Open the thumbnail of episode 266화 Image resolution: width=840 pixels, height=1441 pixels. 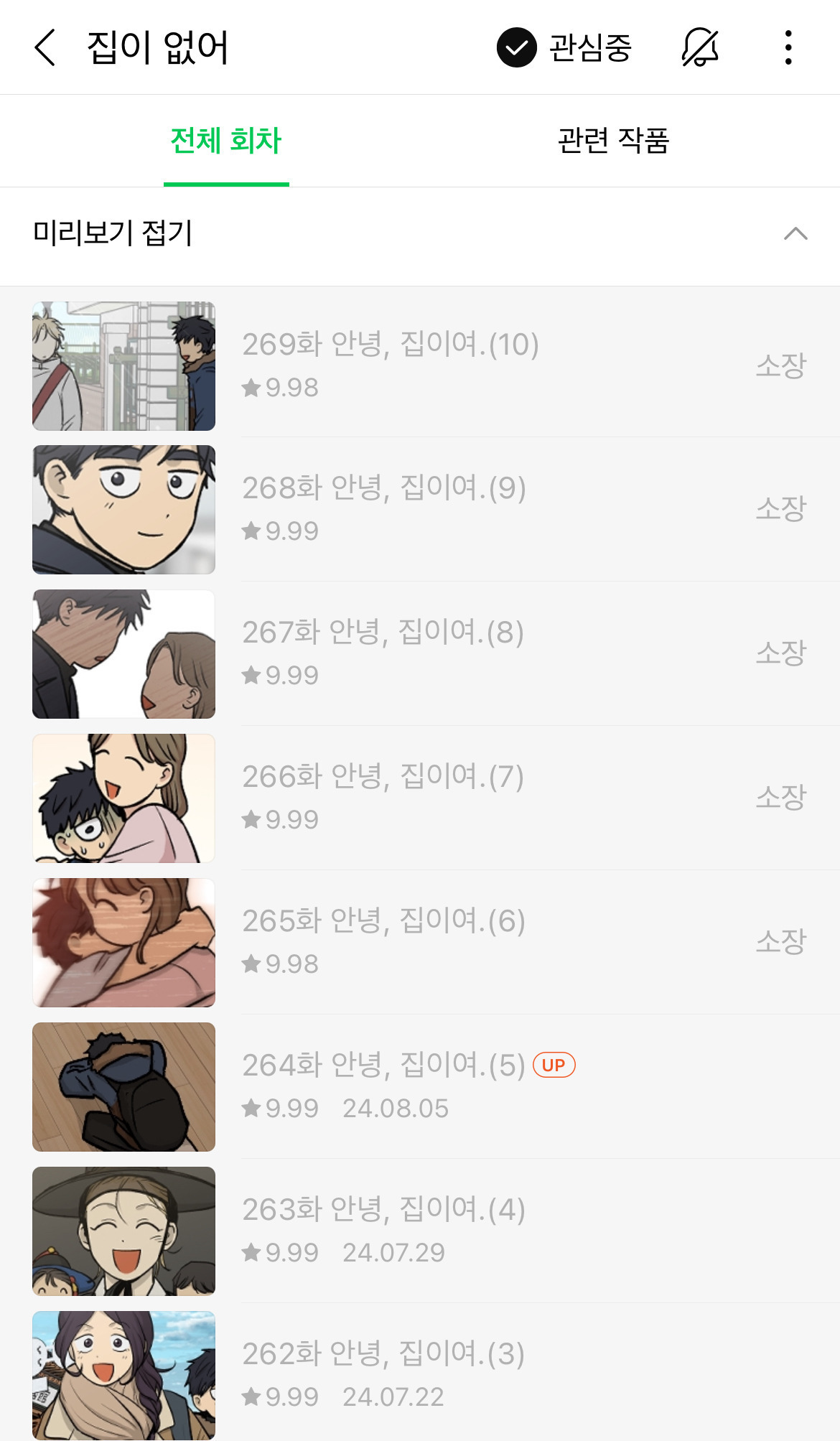point(123,797)
